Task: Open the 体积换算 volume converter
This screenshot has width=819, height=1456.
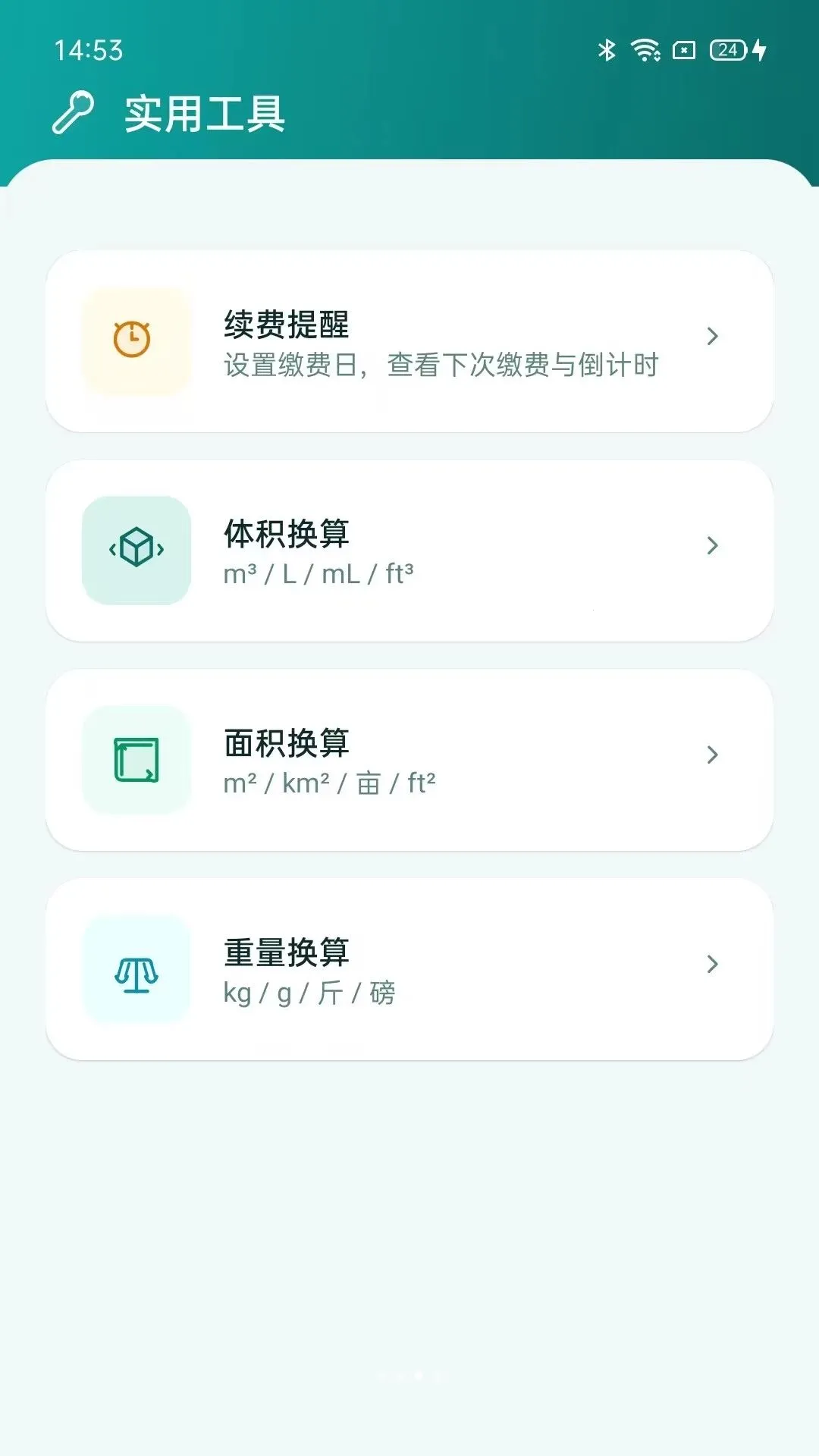Action: pos(409,551)
